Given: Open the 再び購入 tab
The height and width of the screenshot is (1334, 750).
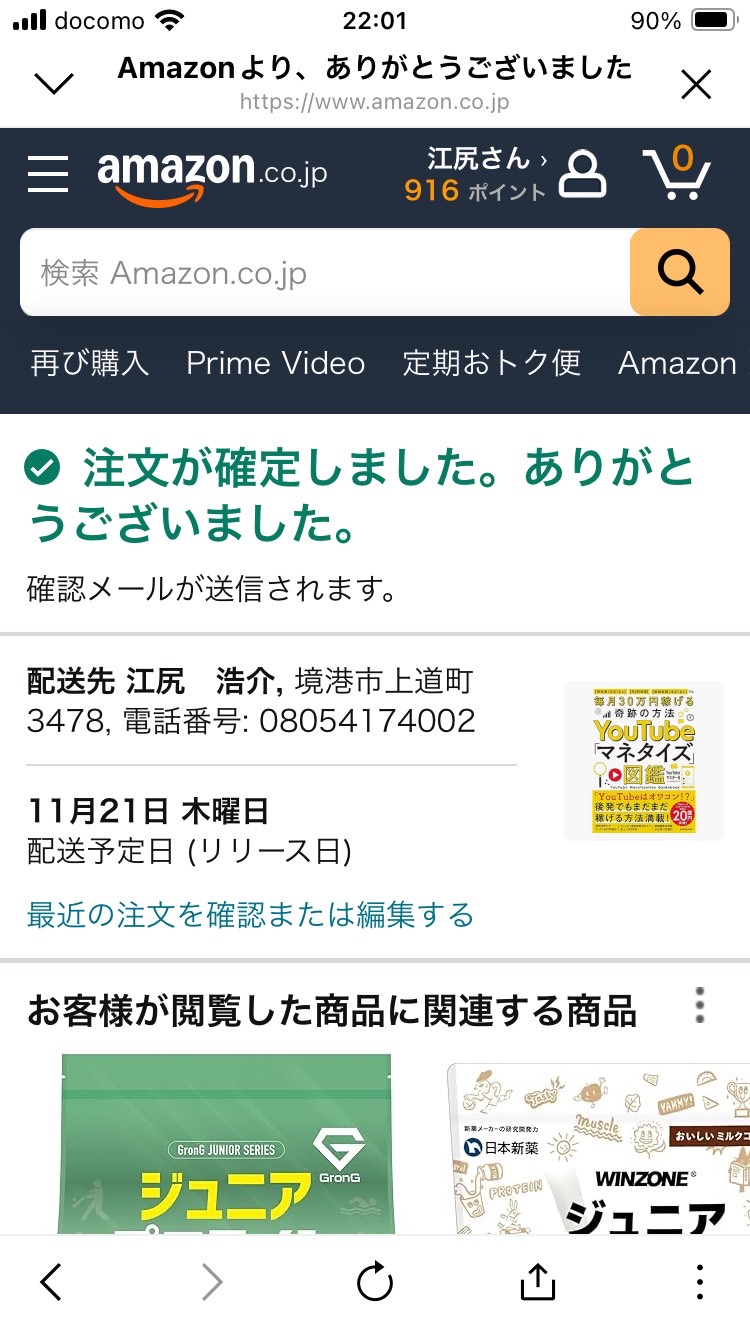Looking at the screenshot, I should click(x=90, y=363).
